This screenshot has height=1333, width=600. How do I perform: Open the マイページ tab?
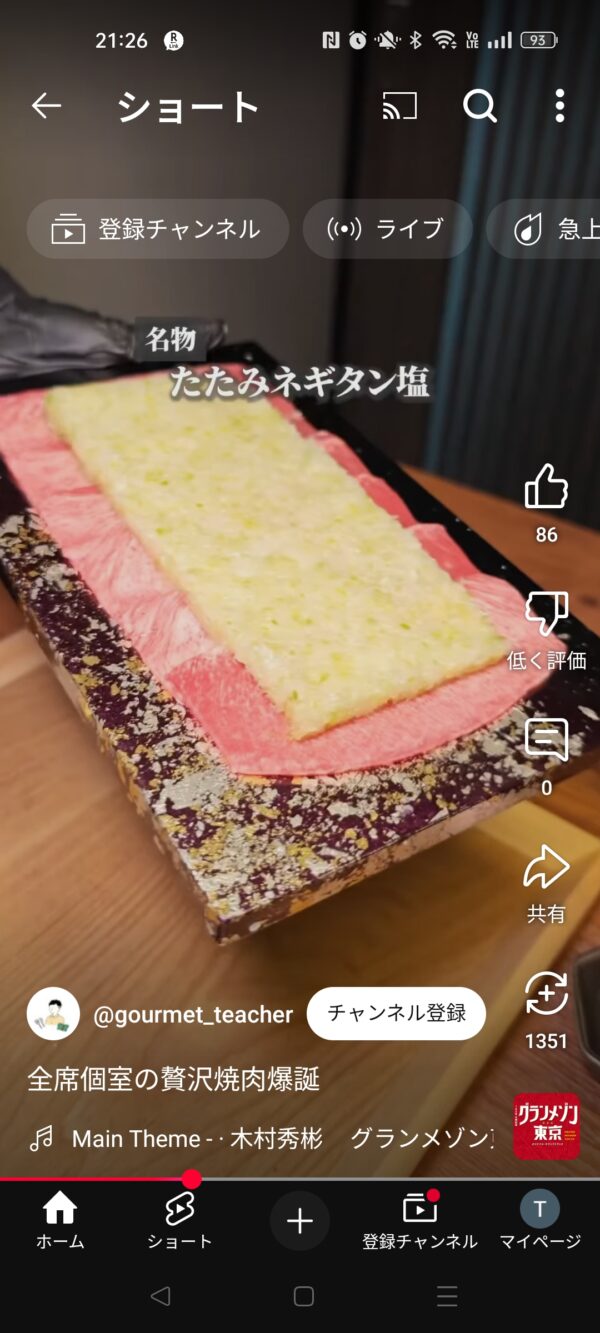(x=540, y=1221)
